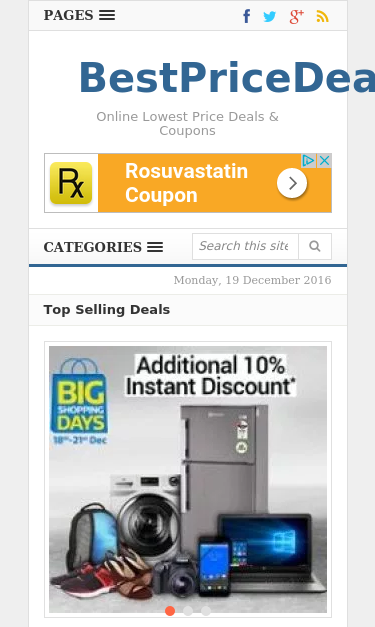Open the Twitter profile link
Screen dimensions: 375x627
click(270, 16)
